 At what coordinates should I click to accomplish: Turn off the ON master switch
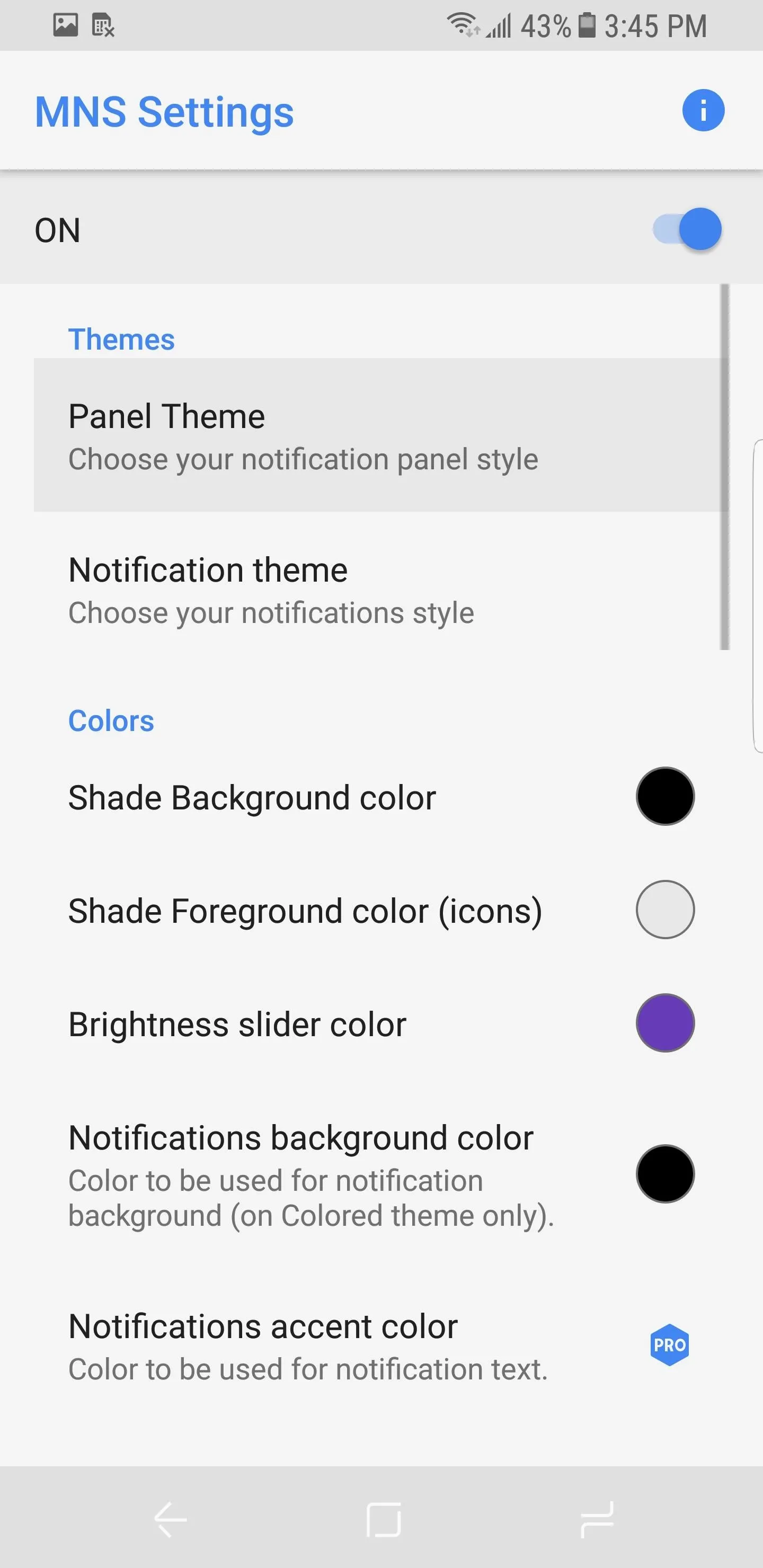pyautogui.click(x=687, y=229)
